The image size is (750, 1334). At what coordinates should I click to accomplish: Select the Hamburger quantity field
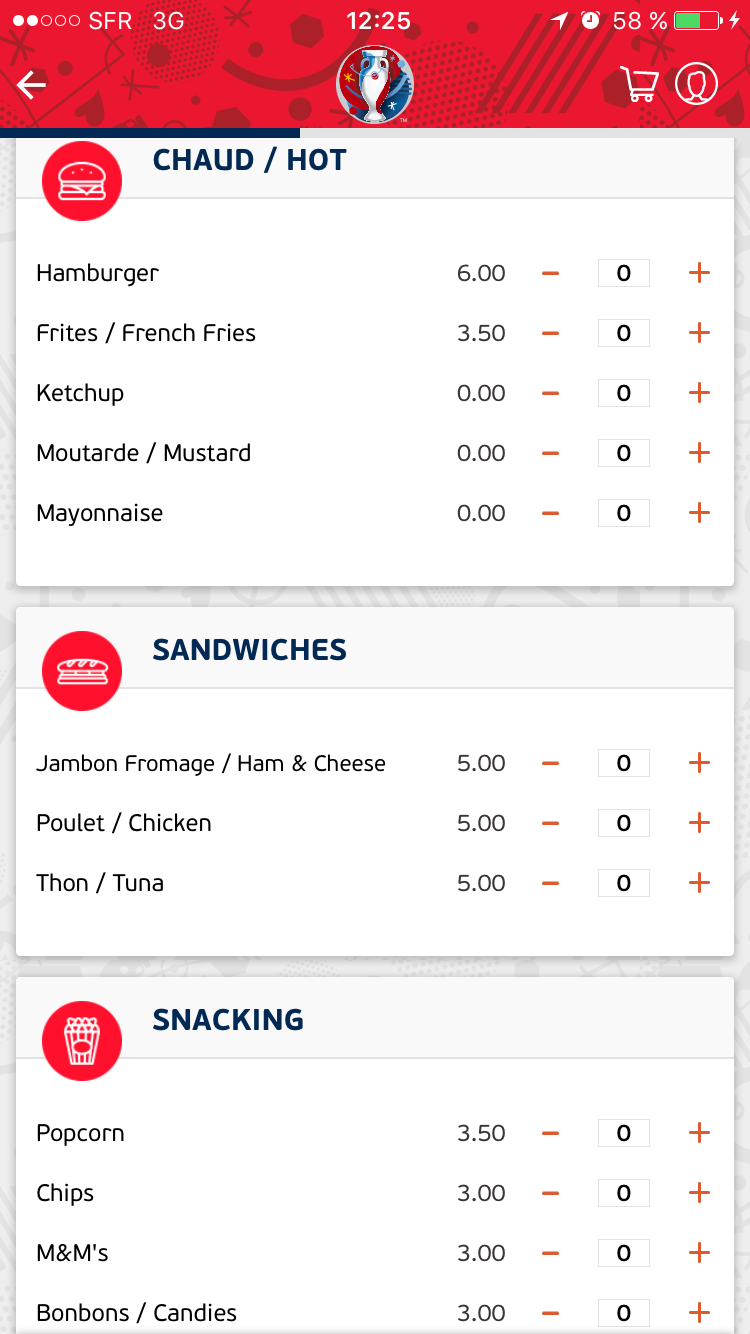click(x=624, y=273)
